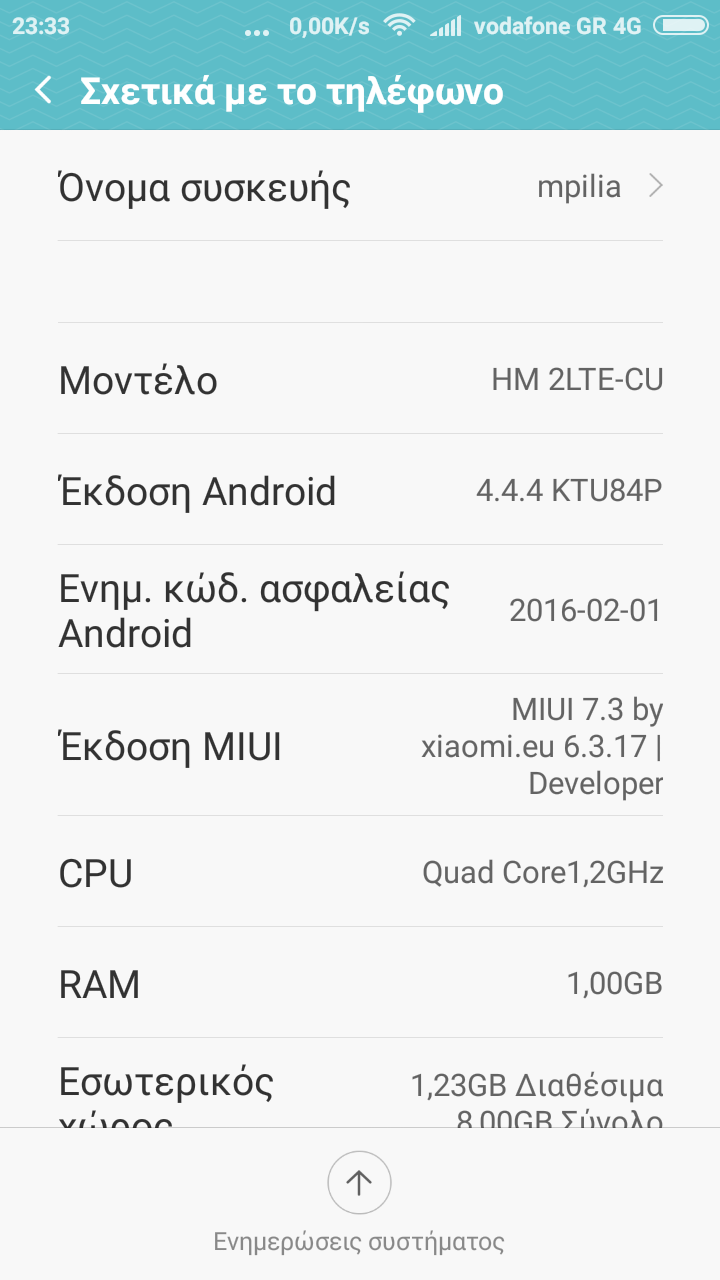Viewport: 720px width, 1280px height.
Task: Go back from Σχετικά με το τηλέφωνο
Action: [x=43, y=91]
